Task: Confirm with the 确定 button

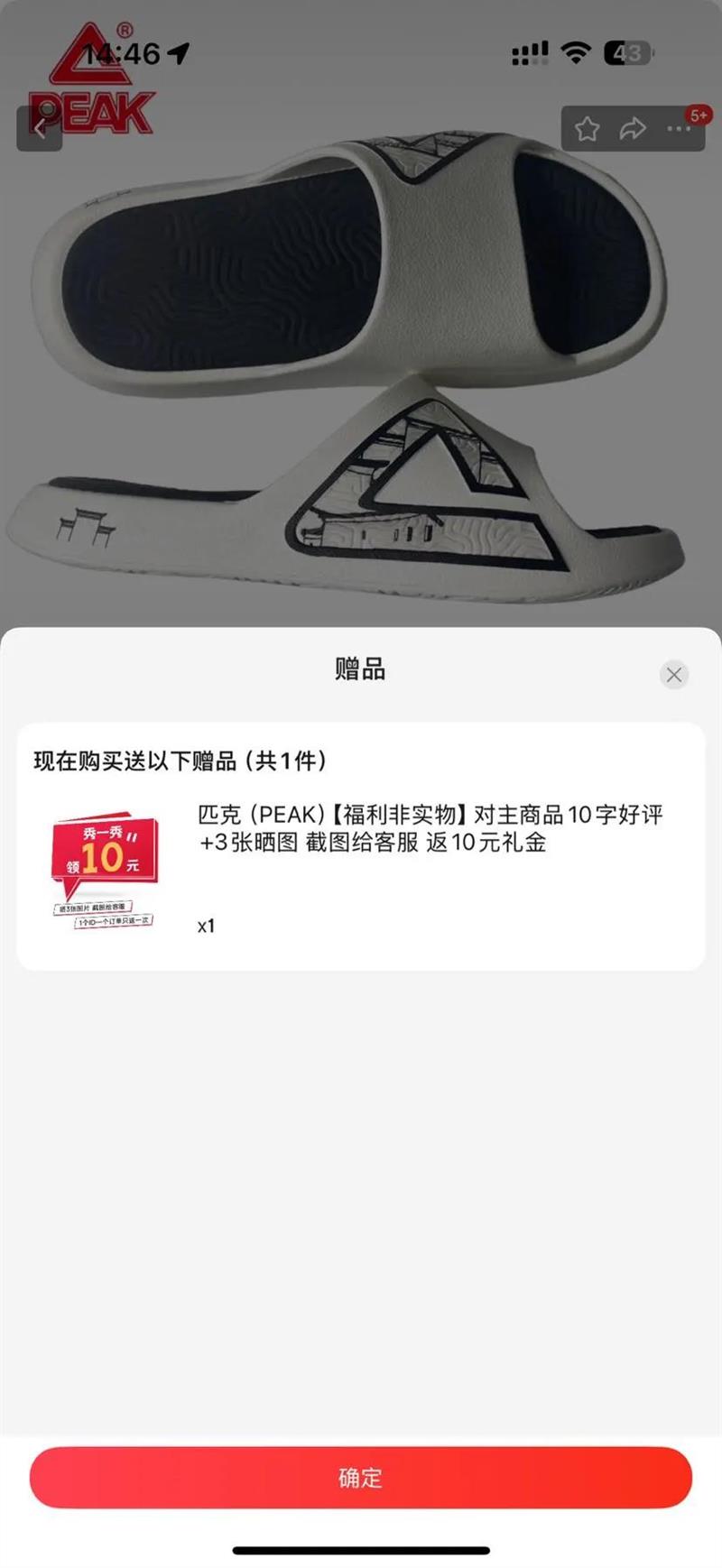Action: (x=361, y=1477)
